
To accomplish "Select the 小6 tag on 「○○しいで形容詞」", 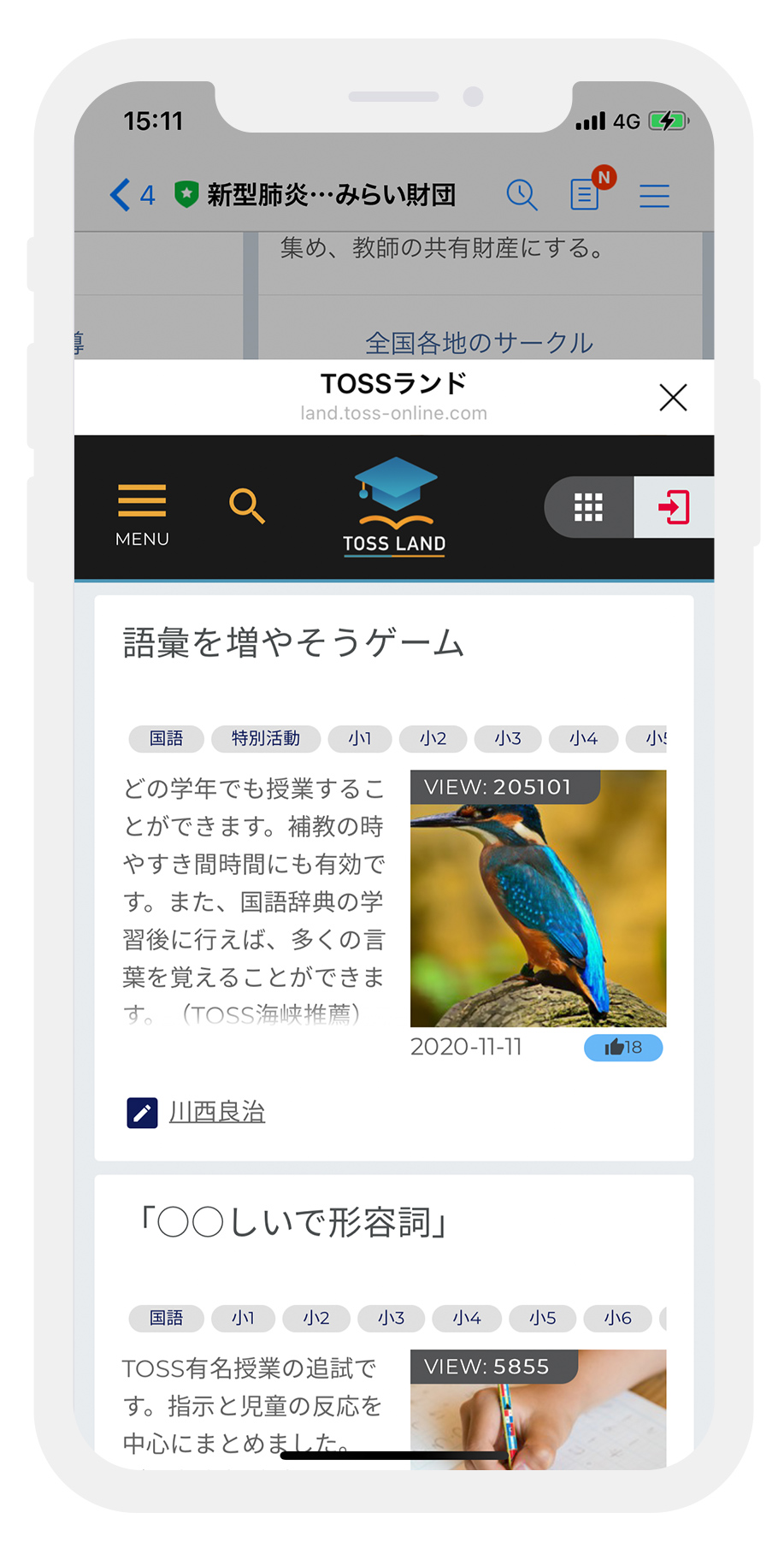I will (617, 1318).
